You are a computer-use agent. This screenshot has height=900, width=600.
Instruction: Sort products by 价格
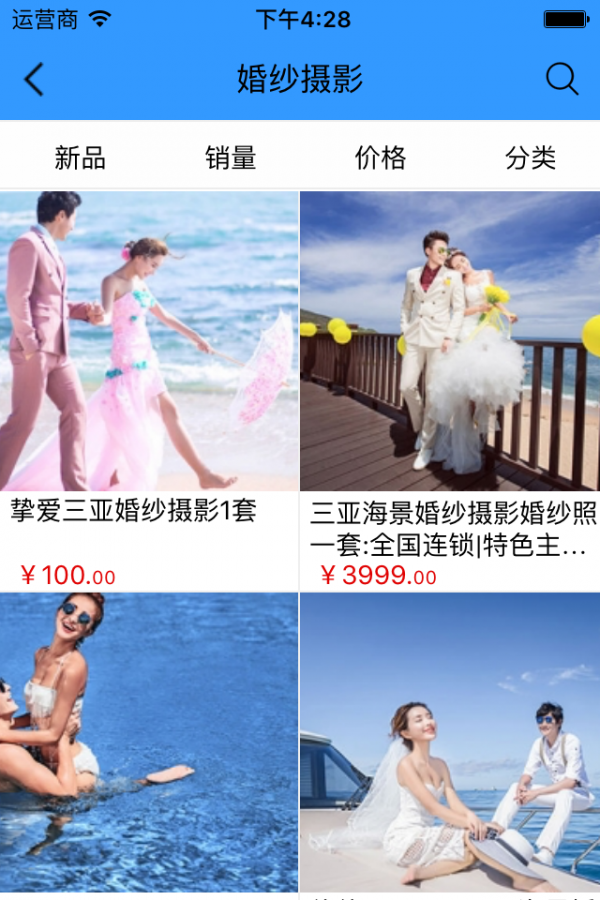(380, 158)
